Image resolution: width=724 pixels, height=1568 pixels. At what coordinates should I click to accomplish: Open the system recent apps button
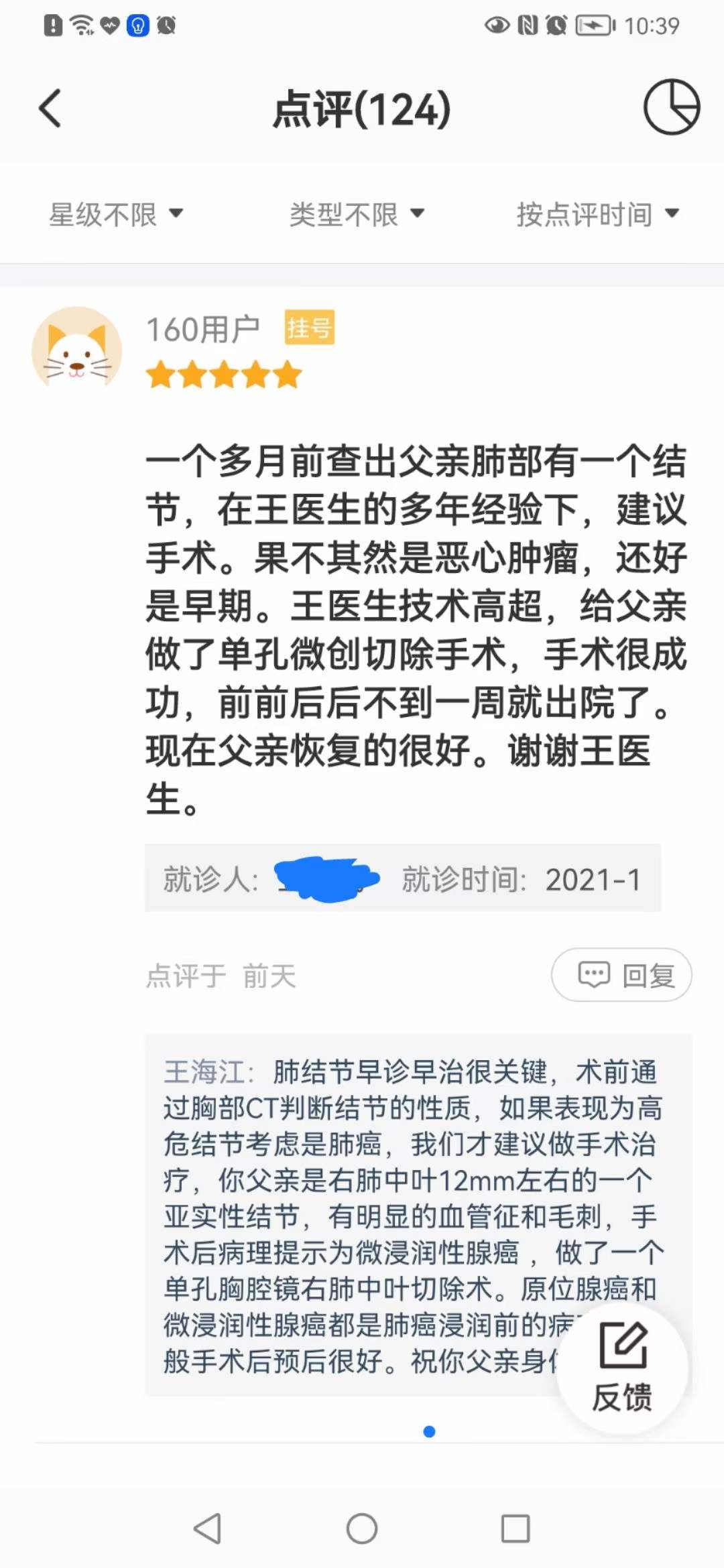[516, 1528]
